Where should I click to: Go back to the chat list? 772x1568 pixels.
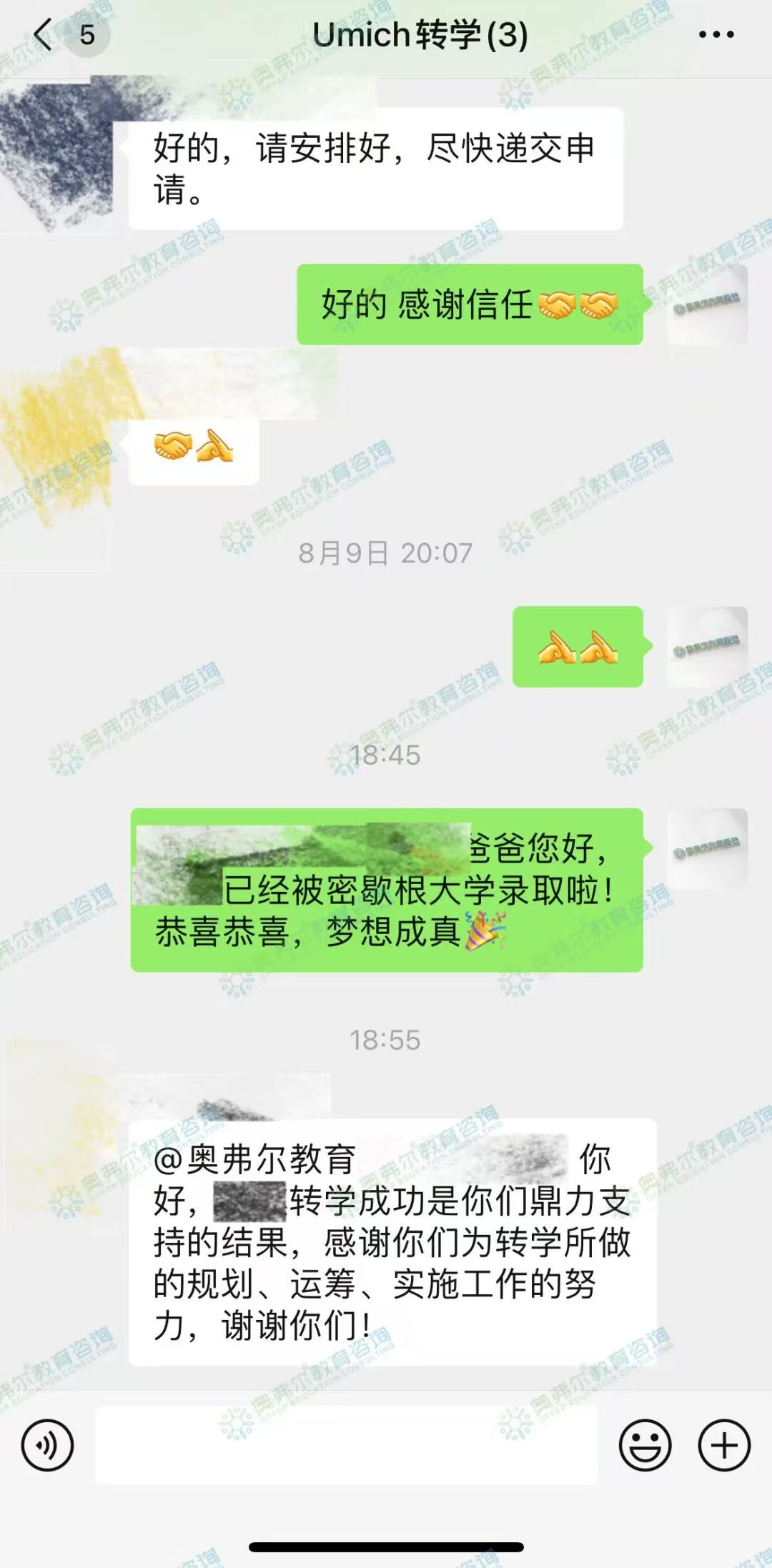pyautogui.click(x=44, y=34)
